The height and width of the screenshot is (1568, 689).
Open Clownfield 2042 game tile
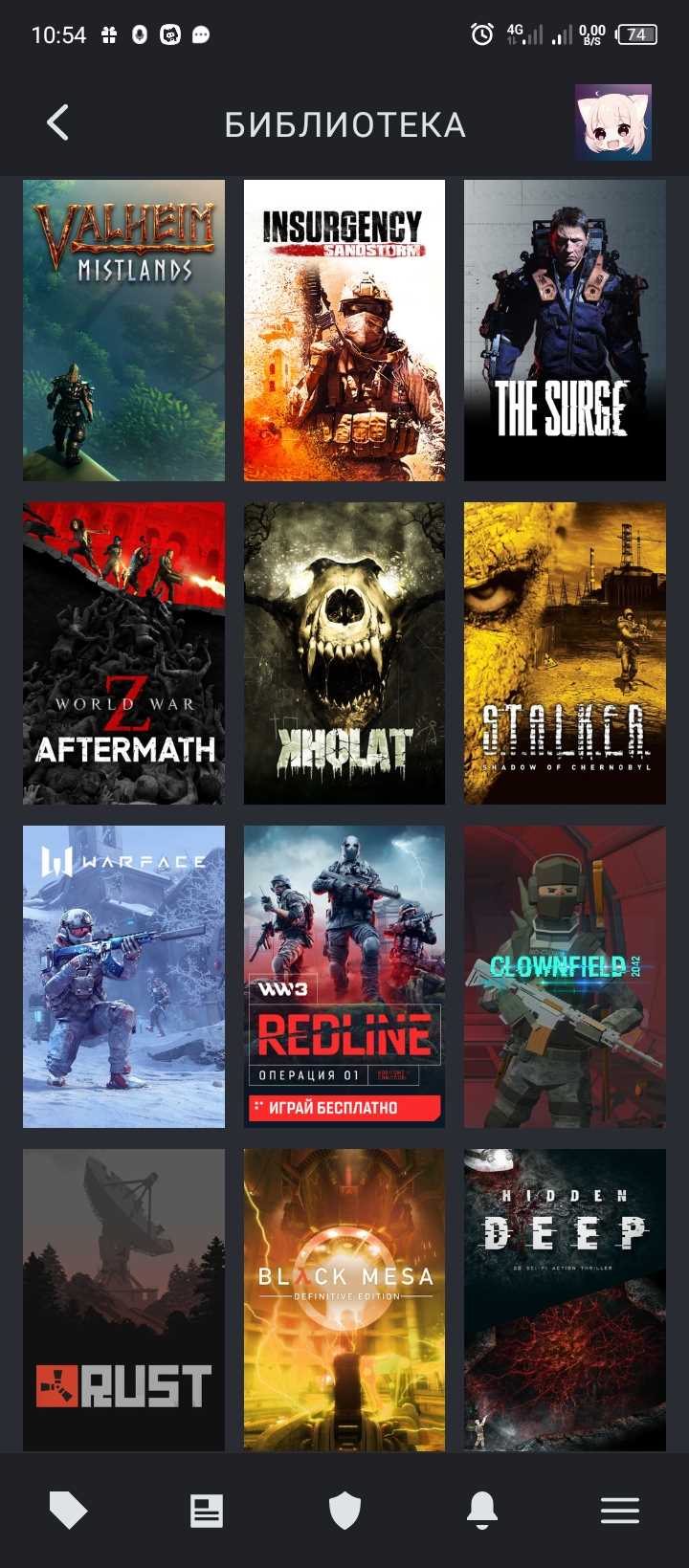click(x=565, y=976)
